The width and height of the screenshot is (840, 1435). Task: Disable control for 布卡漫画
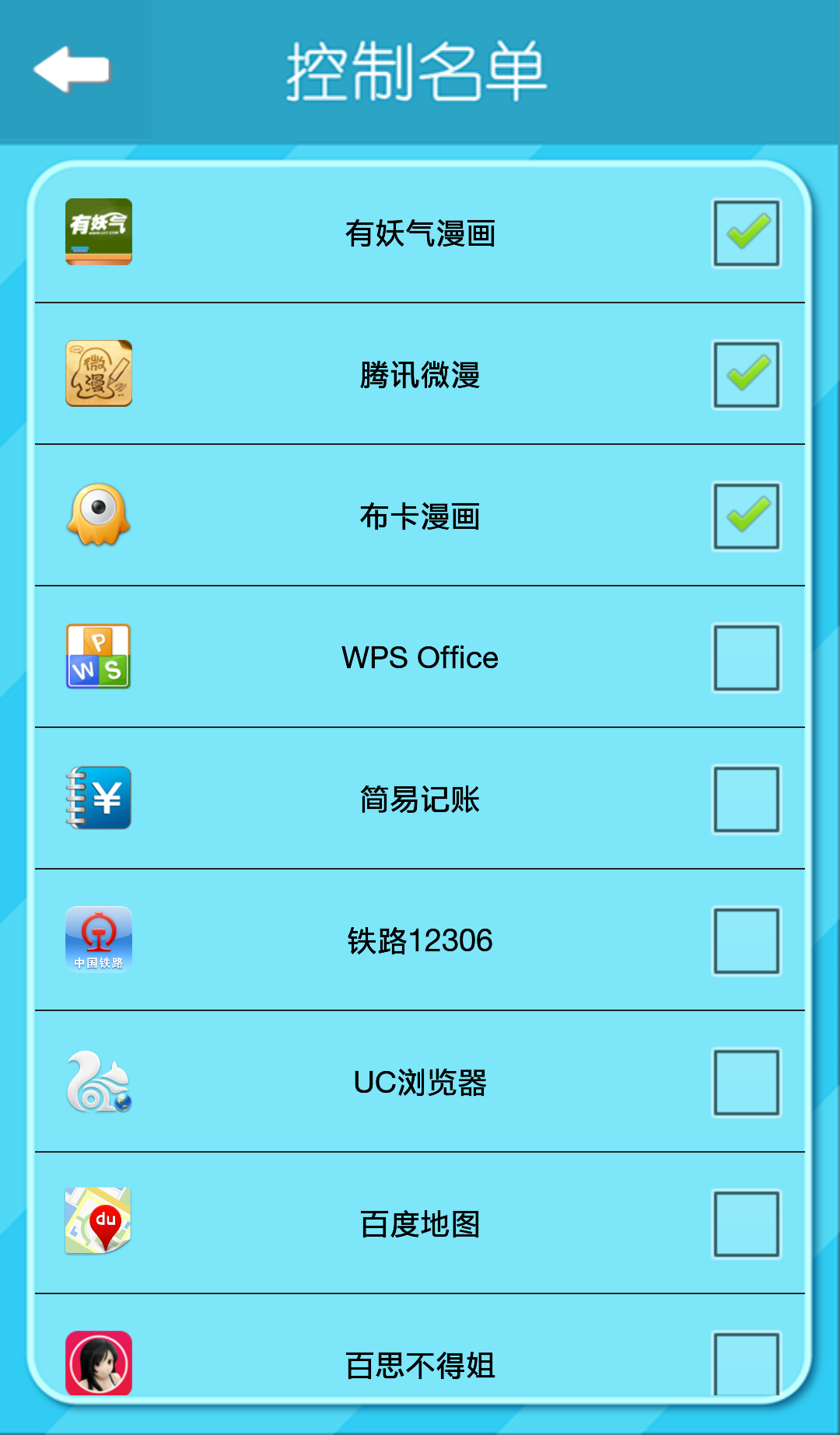click(x=746, y=515)
